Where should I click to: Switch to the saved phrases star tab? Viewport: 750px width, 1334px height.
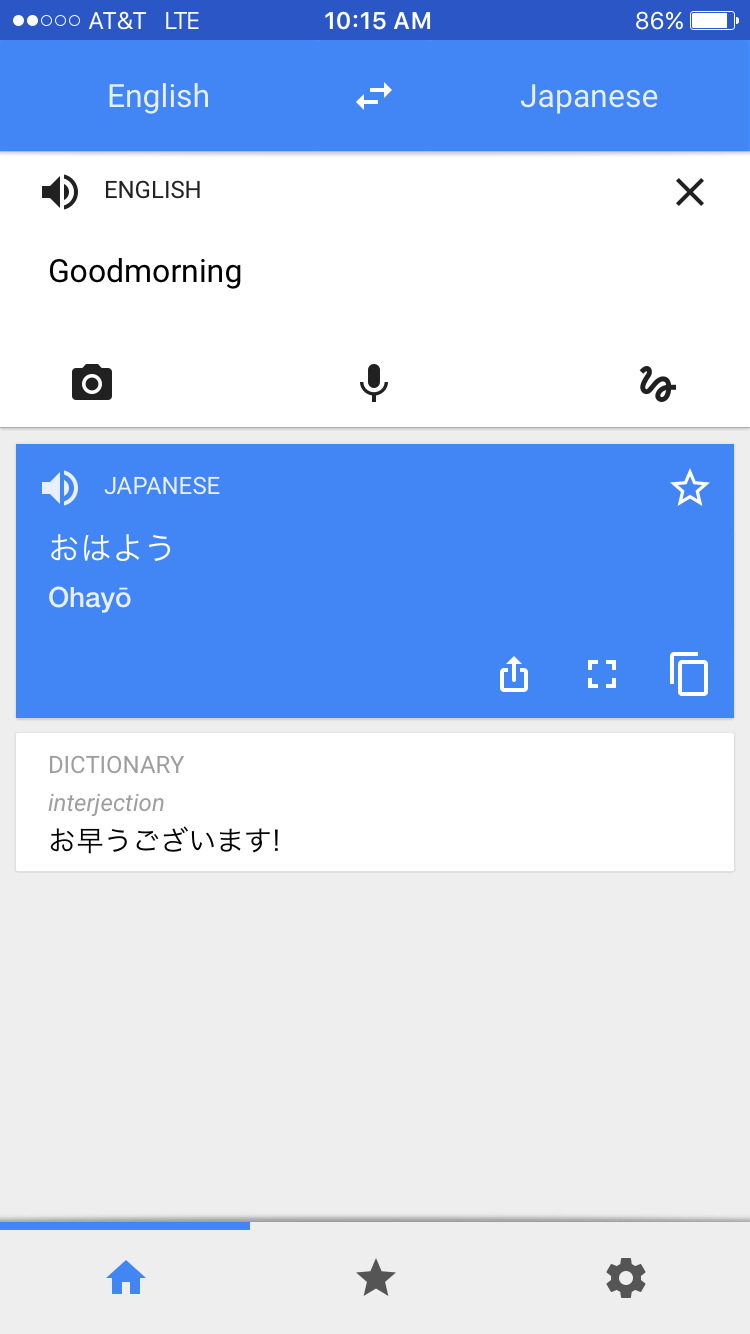[x=376, y=1278]
